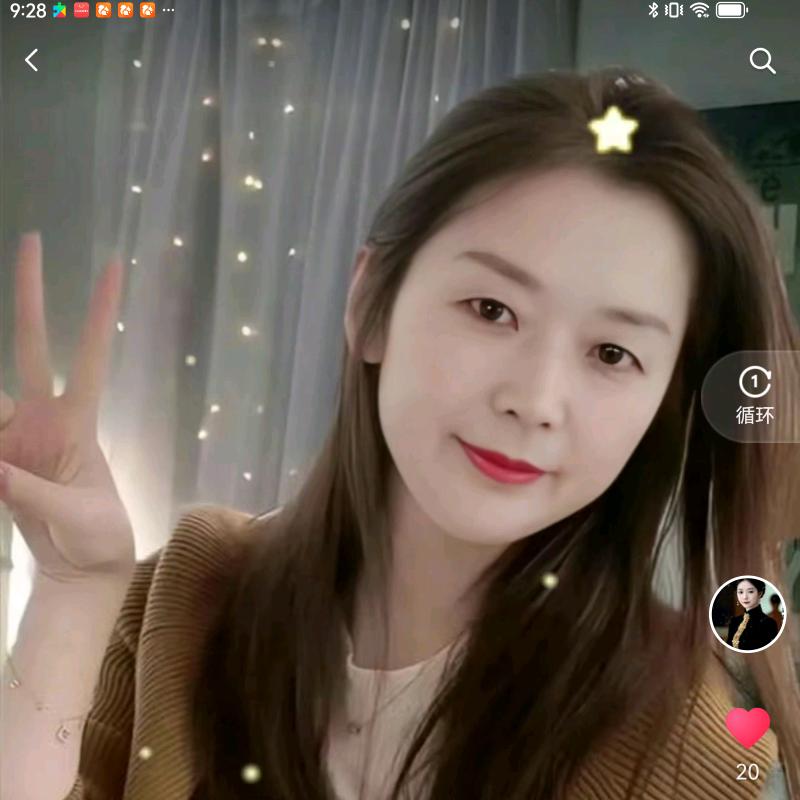Like the video with the heart icon
The height and width of the screenshot is (800, 800).
[747, 728]
